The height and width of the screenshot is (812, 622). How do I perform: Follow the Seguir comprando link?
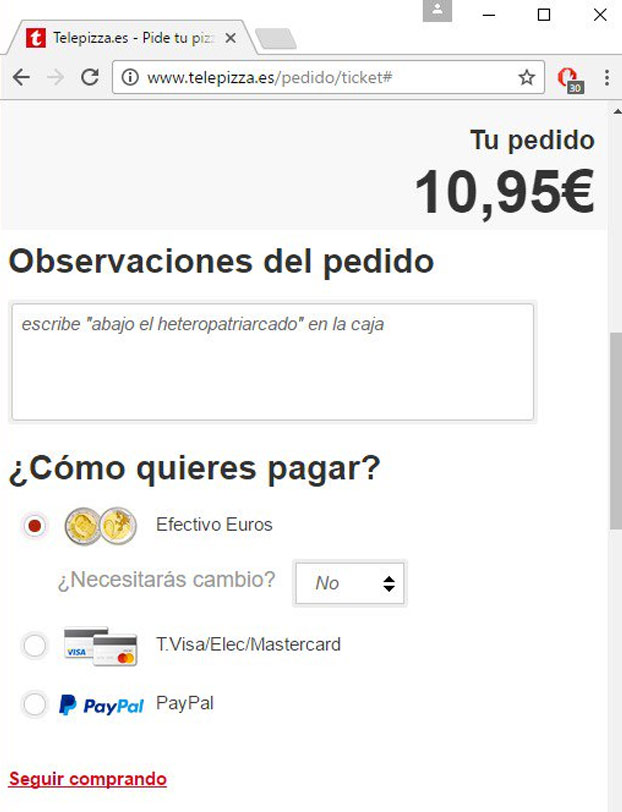click(x=88, y=779)
